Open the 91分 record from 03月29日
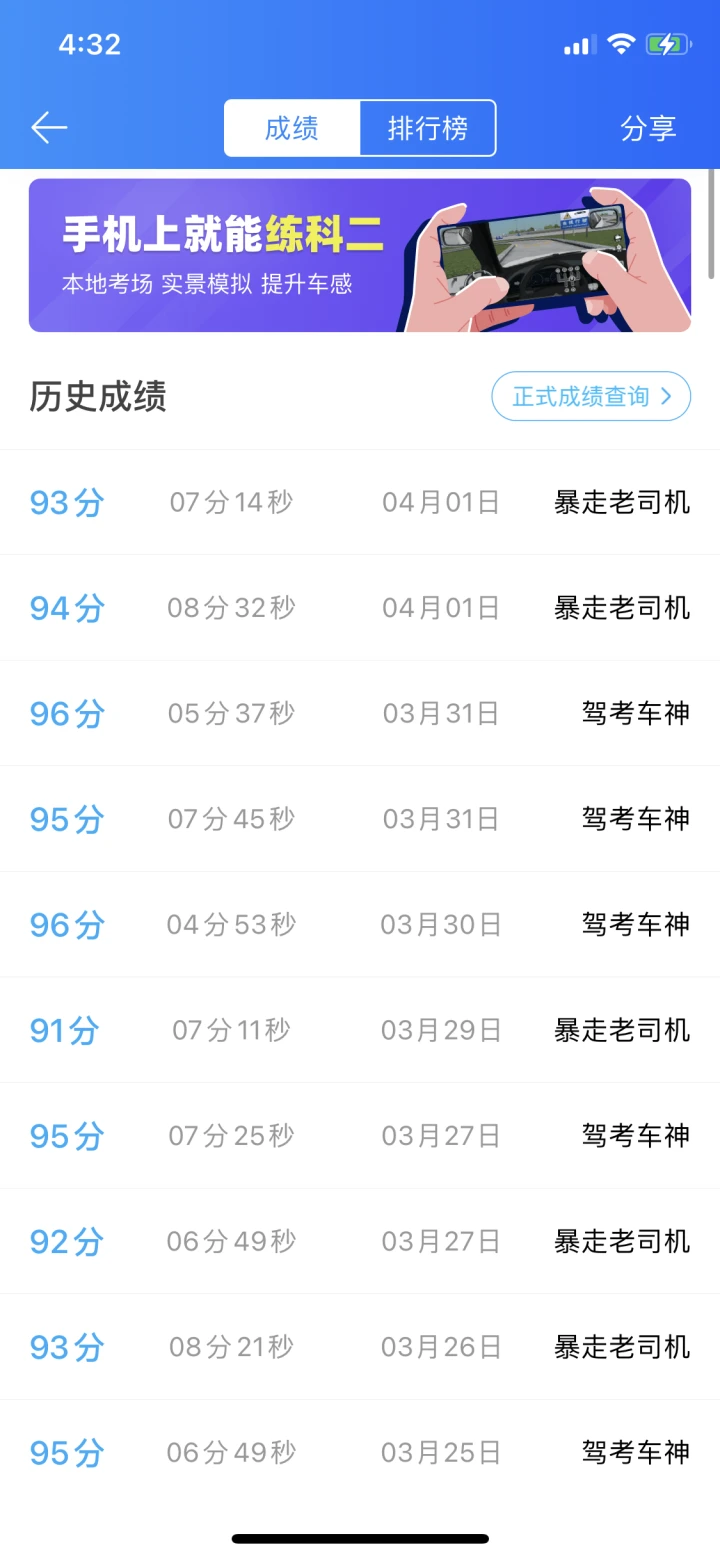Image resolution: width=720 pixels, height=1559 pixels. pos(360,1030)
